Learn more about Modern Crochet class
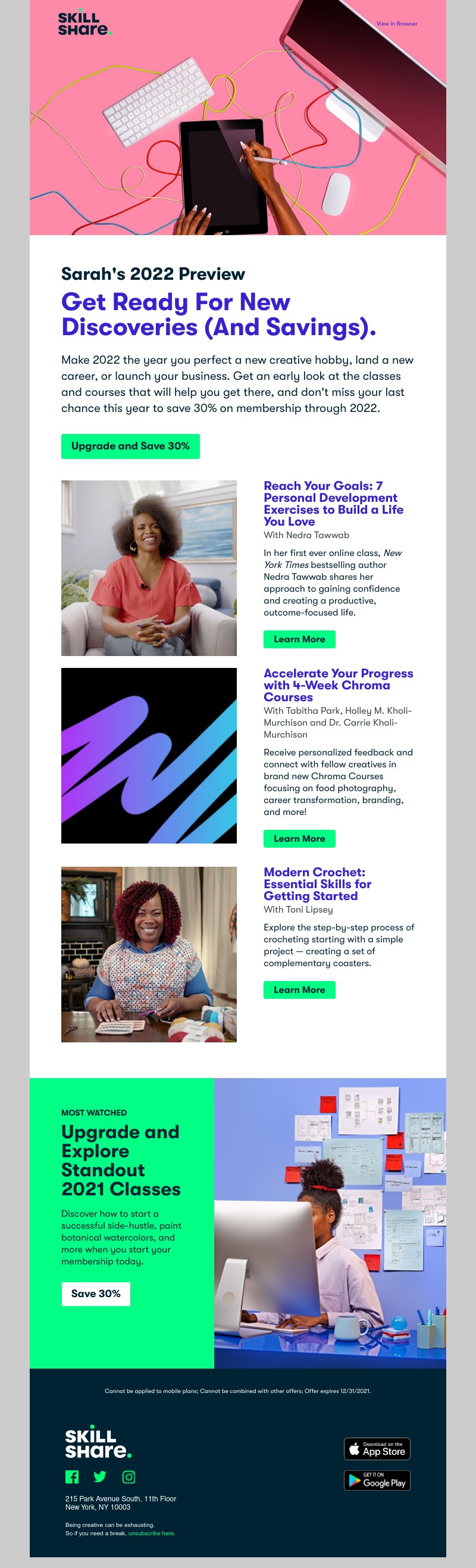Viewport: 476px width, 1568px height. coord(299,990)
